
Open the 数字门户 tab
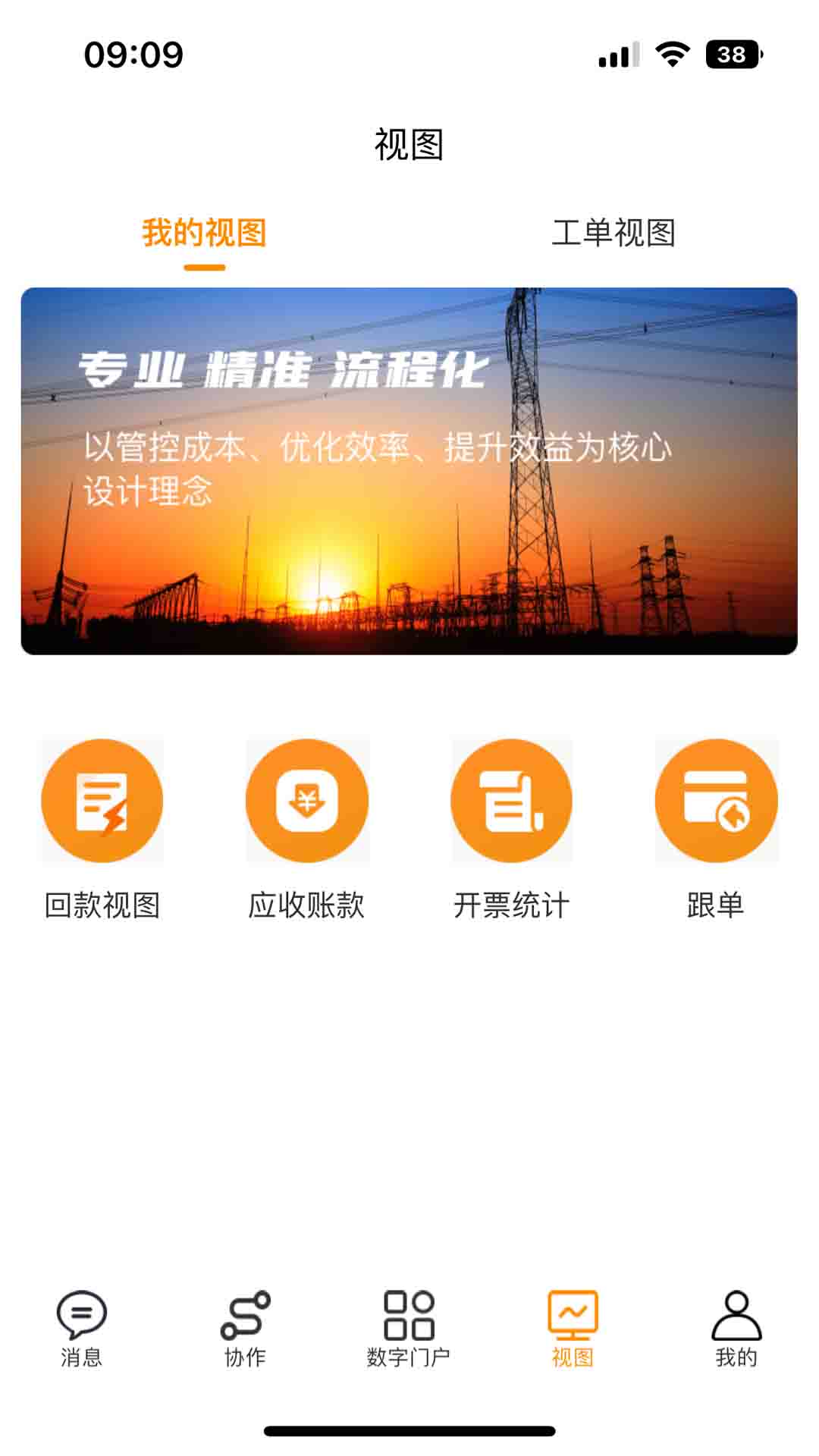[409, 1329]
